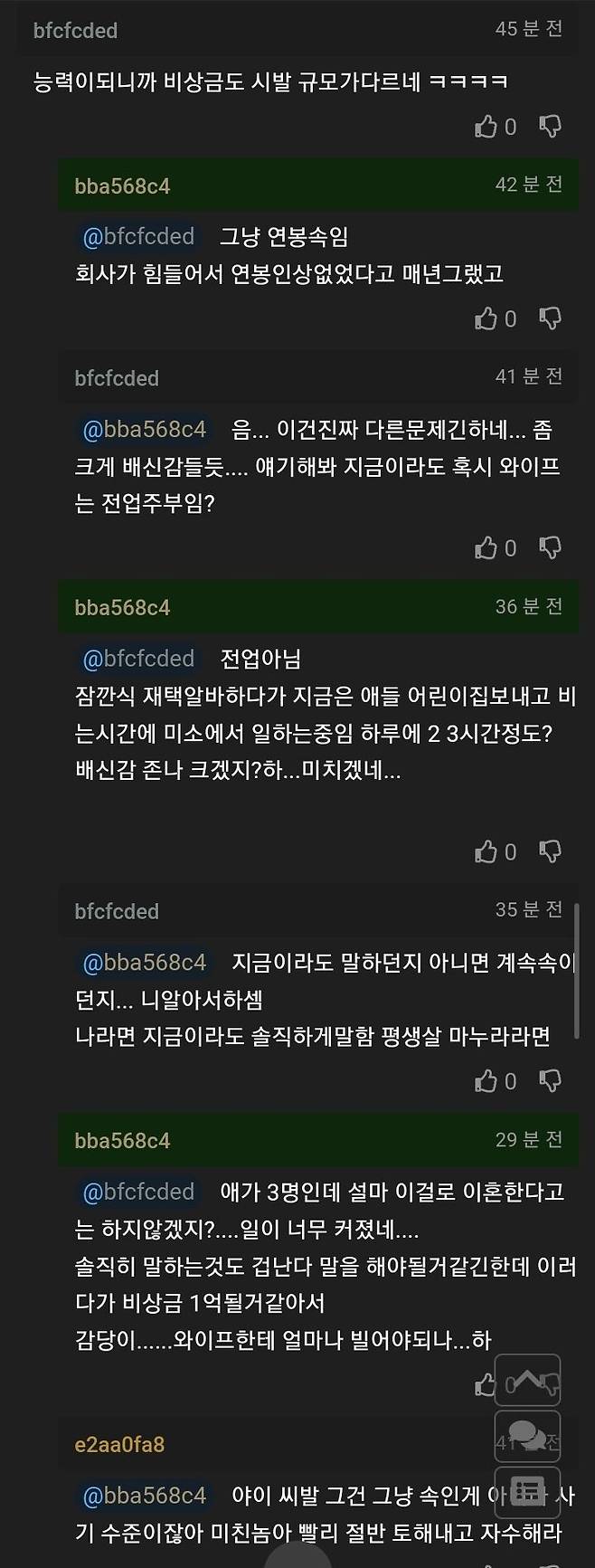Dislike bfcfcded's reply posted 41 minutes ago
The height and width of the screenshot is (1568, 595).
[x=550, y=547]
